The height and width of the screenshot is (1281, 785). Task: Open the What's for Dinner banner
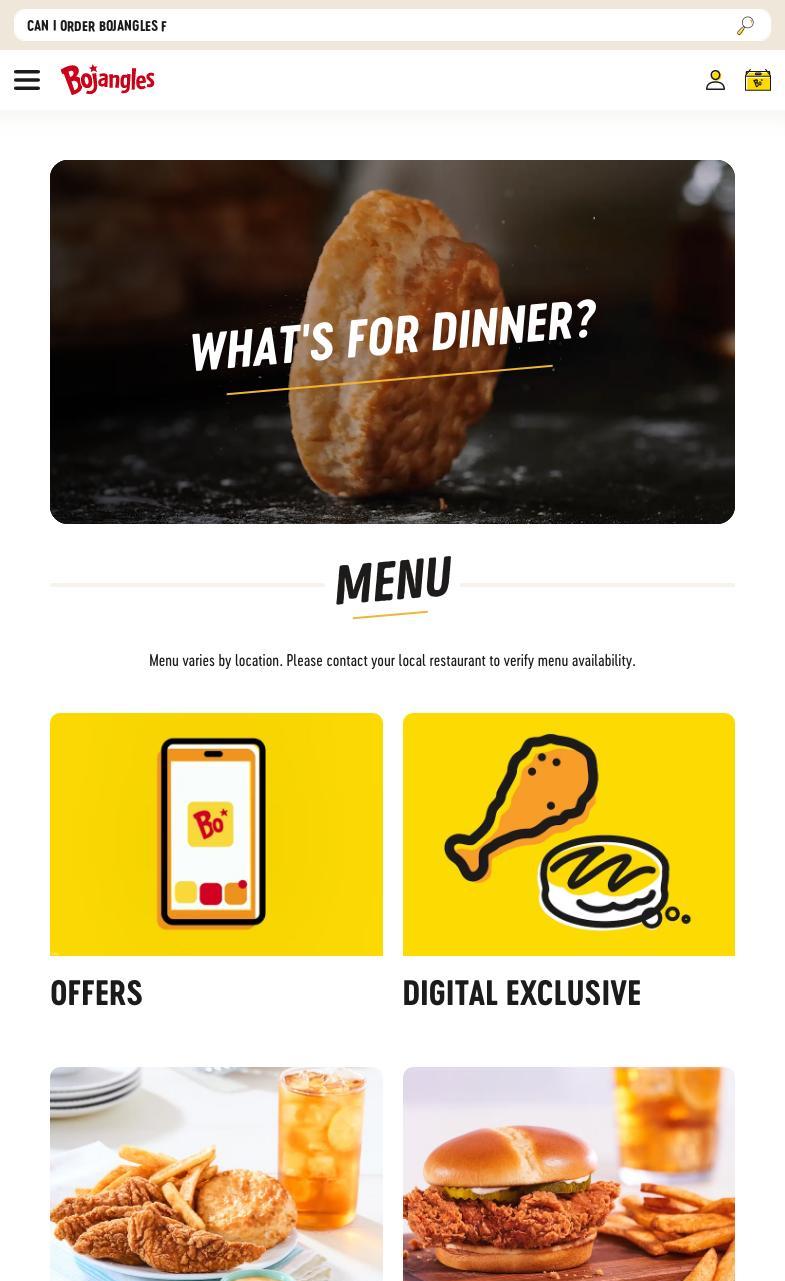(x=392, y=342)
